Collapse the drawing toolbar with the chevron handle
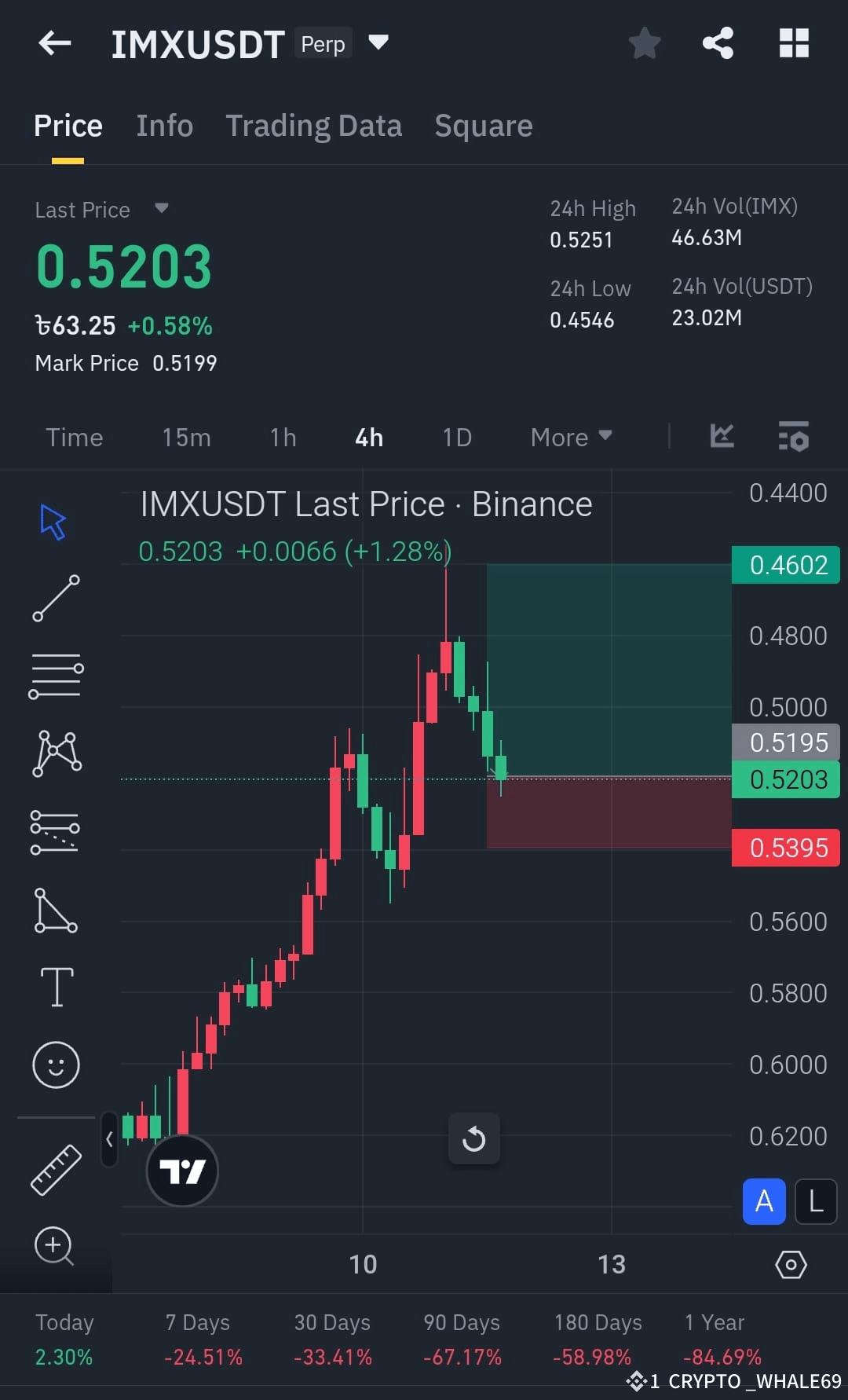This screenshot has width=848, height=1400. (x=110, y=1141)
